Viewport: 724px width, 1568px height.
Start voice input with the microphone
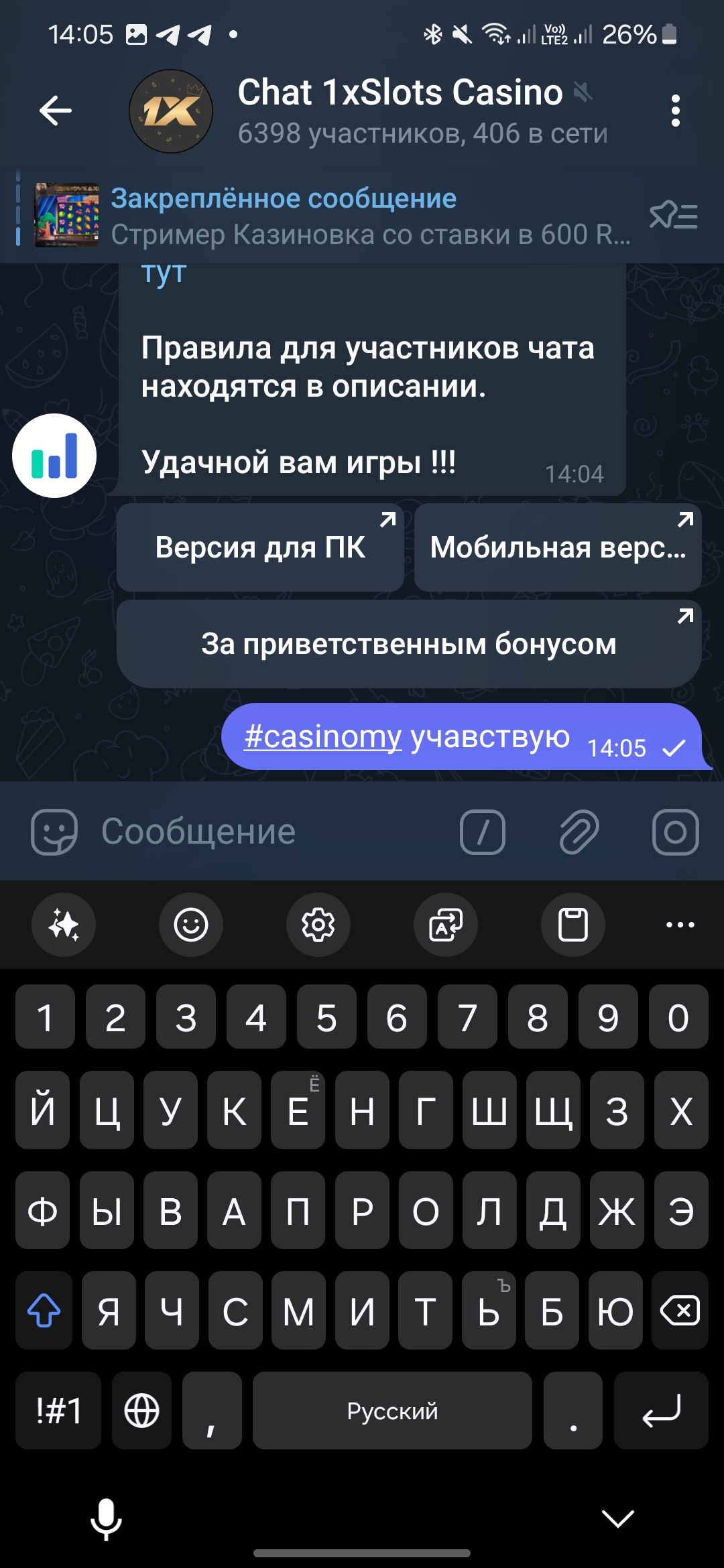tap(106, 1518)
